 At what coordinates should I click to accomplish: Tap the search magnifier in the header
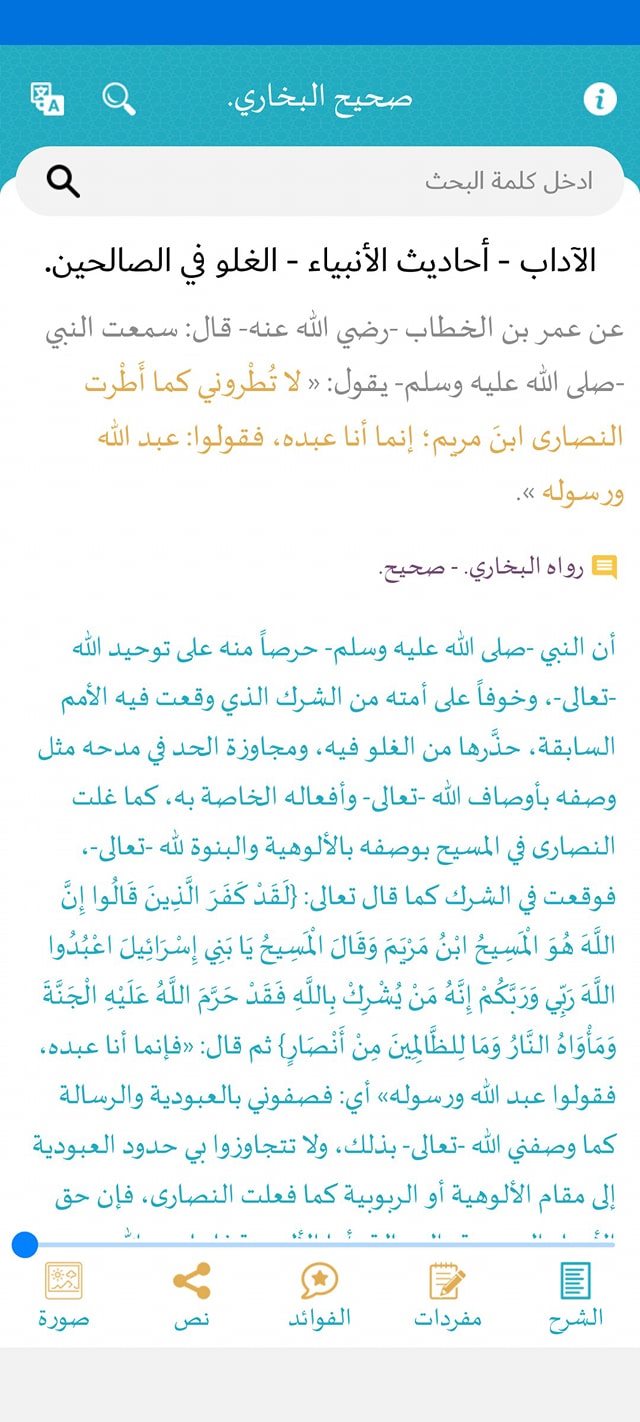(119, 99)
